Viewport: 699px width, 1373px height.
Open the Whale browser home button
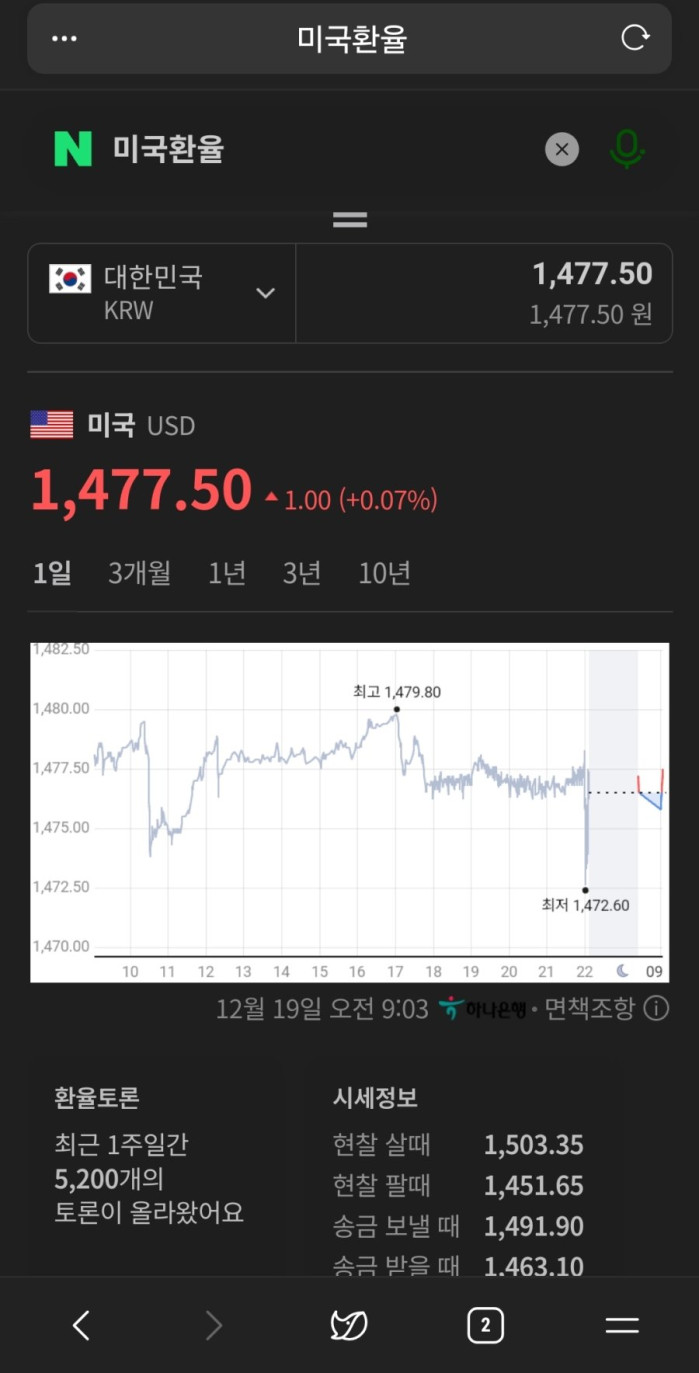coord(349,1326)
